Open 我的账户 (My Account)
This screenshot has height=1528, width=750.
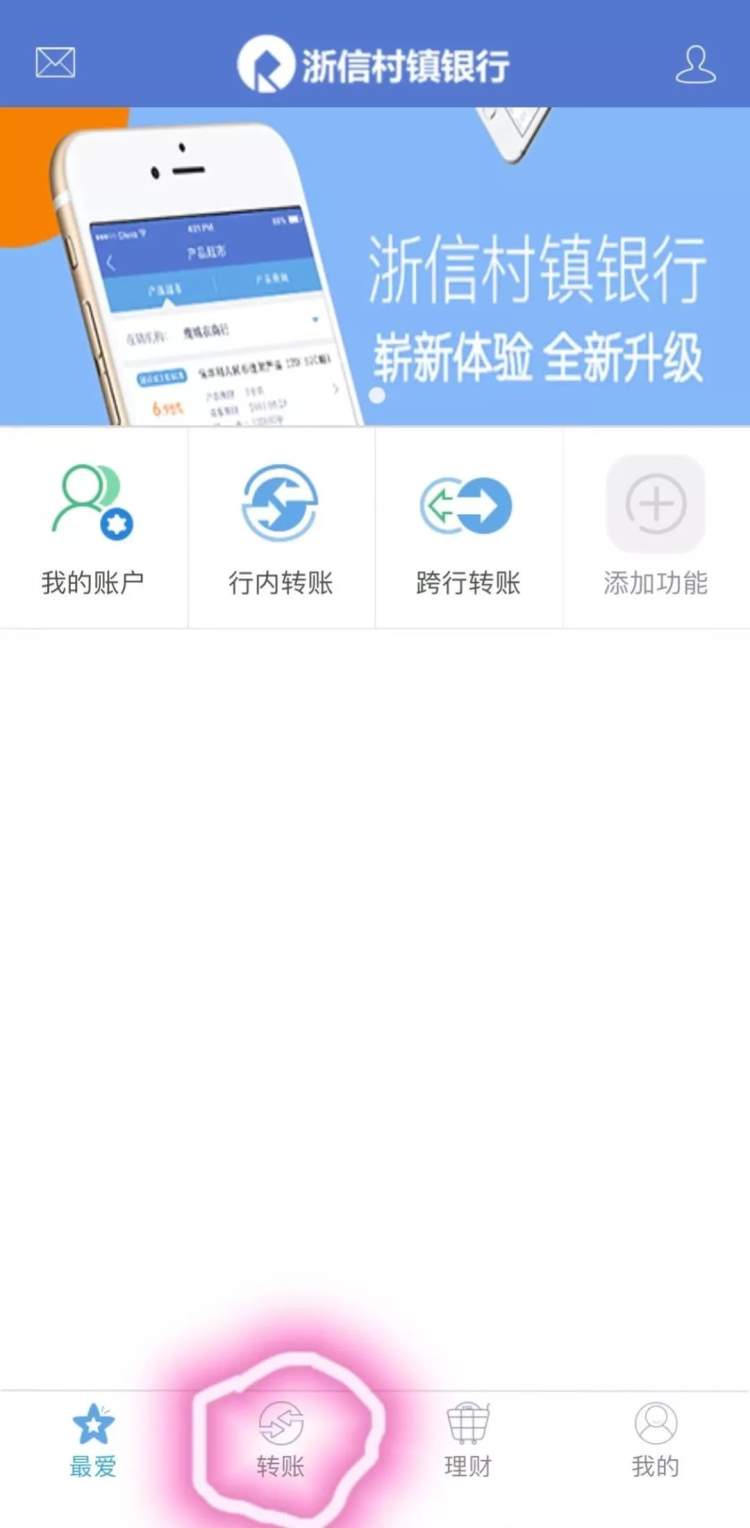coord(93,528)
